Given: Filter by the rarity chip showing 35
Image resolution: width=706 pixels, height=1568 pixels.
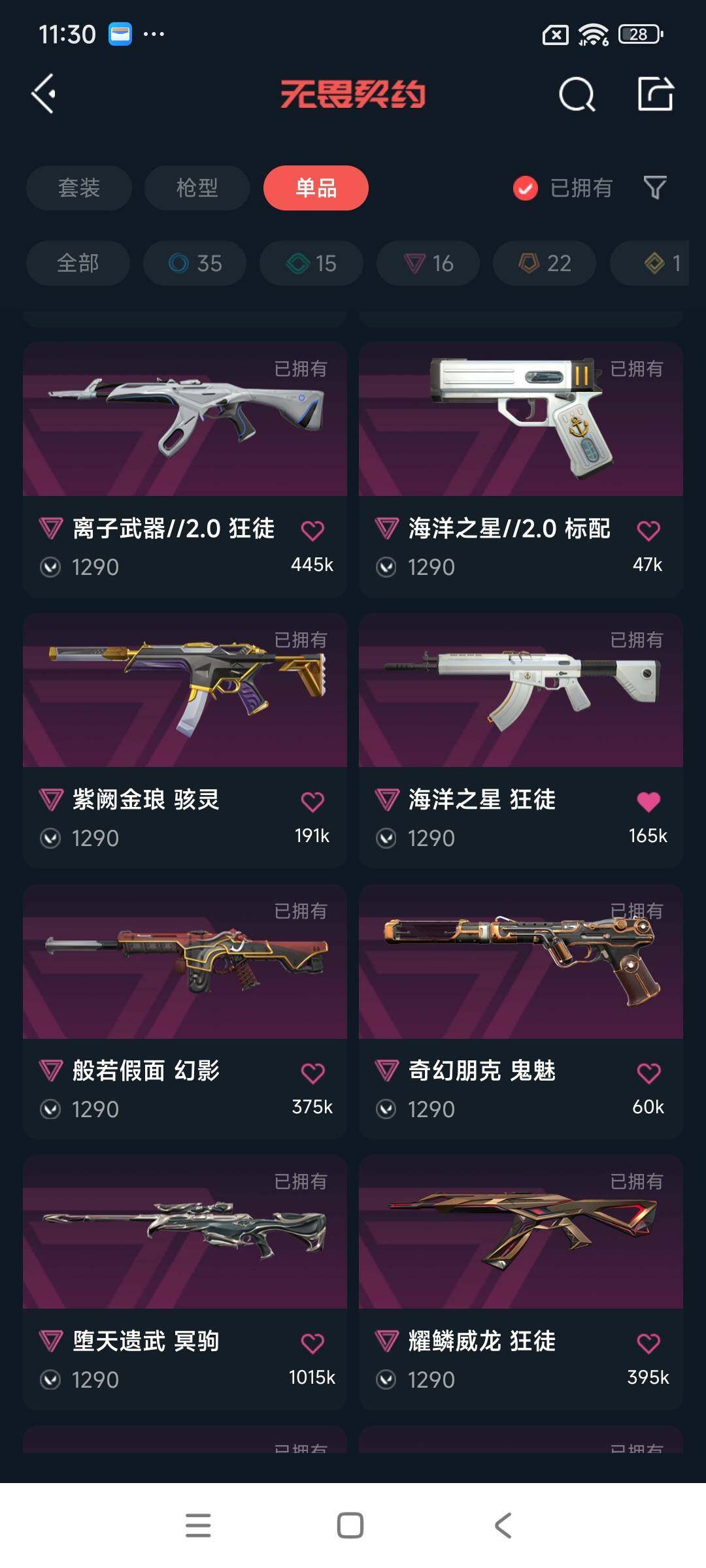Looking at the screenshot, I should click(195, 263).
